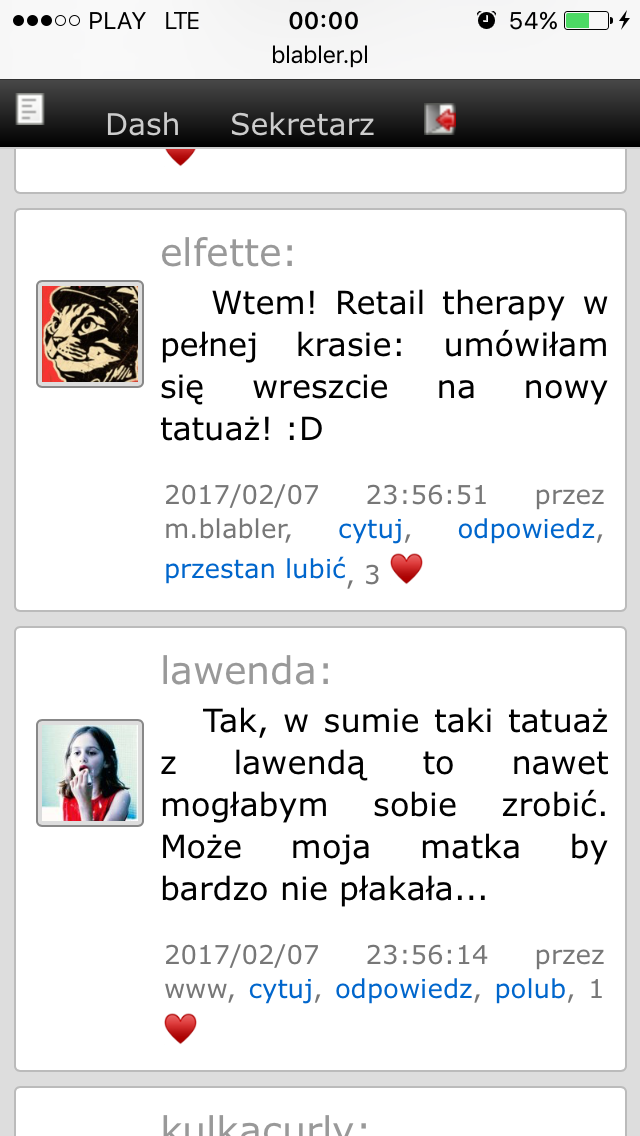This screenshot has height=1136, width=640.
Task: Unlike elfette's post with przestan lubić
Action: pyautogui.click(x=255, y=570)
